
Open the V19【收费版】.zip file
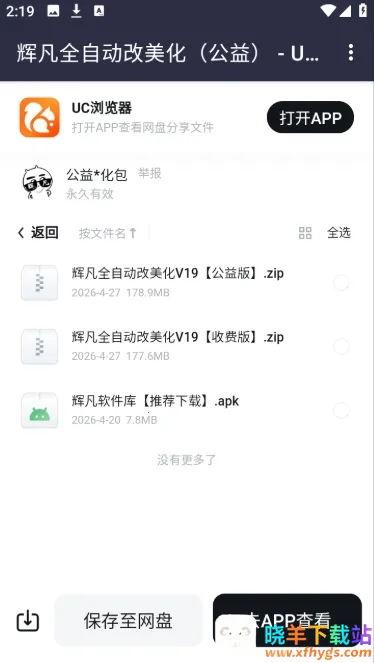coord(177,346)
